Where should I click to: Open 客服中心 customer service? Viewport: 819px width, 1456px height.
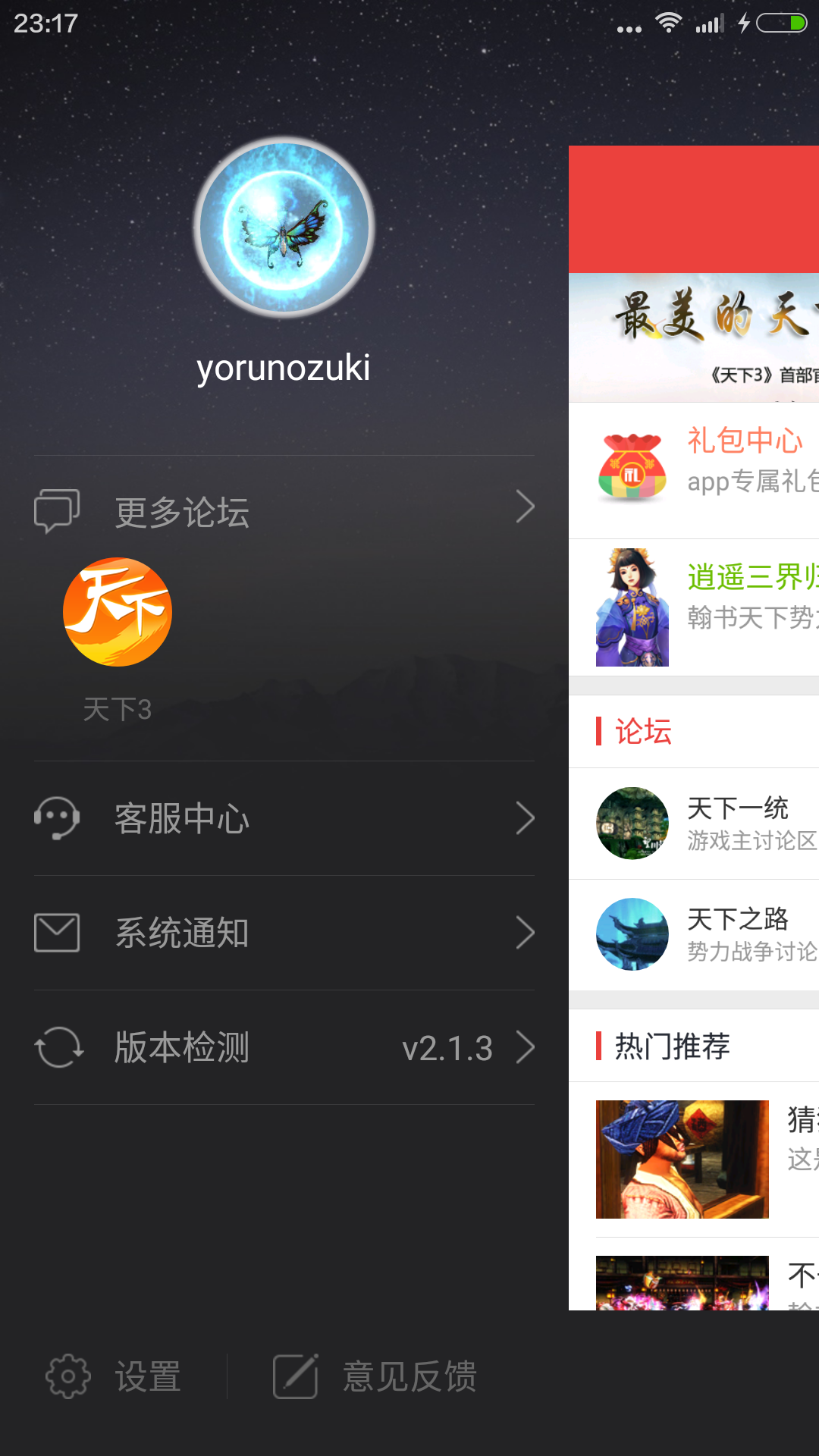(x=284, y=819)
